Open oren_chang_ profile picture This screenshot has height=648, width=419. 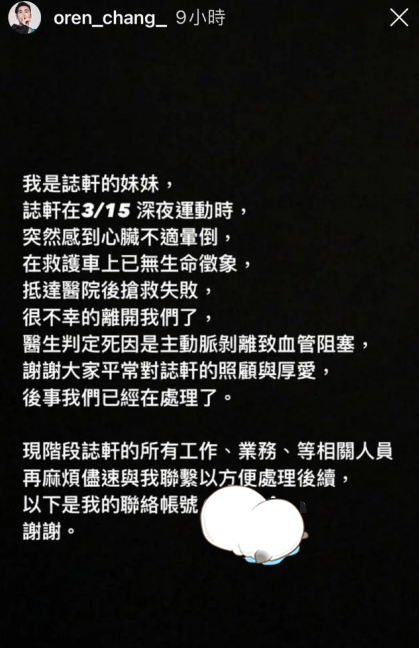24,17
